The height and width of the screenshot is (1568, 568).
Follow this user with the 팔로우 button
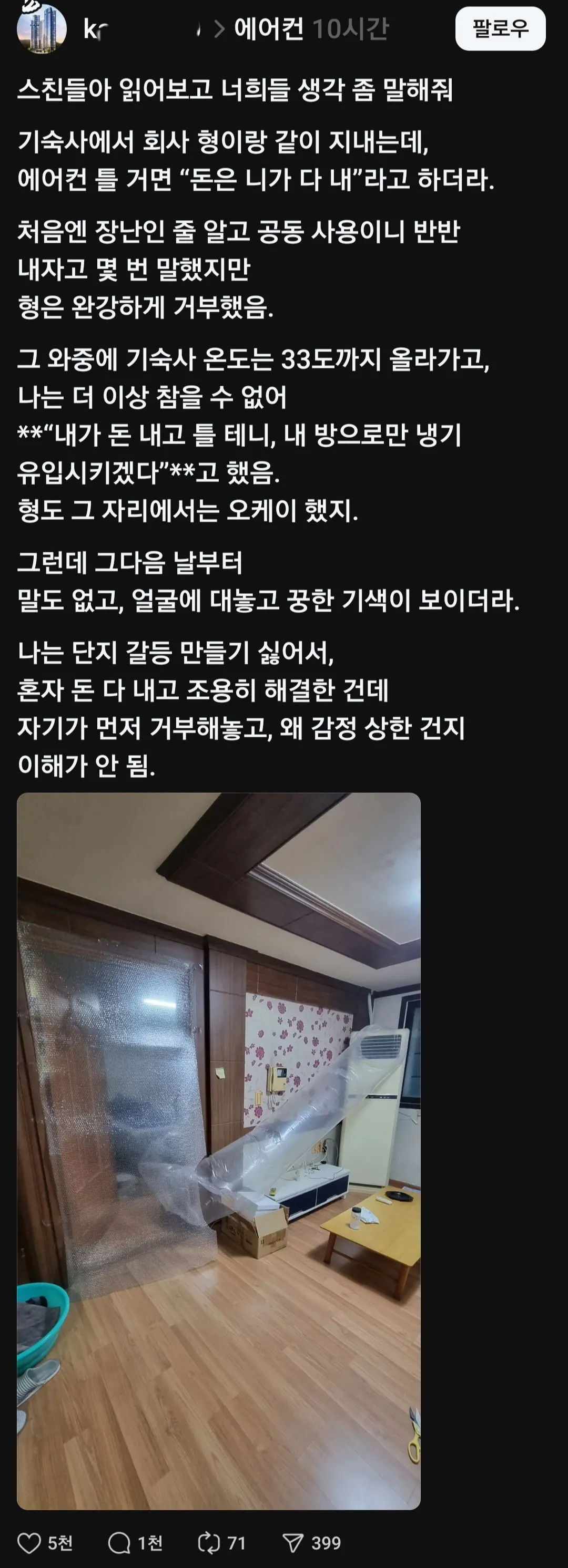pyautogui.click(x=500, y=28)
